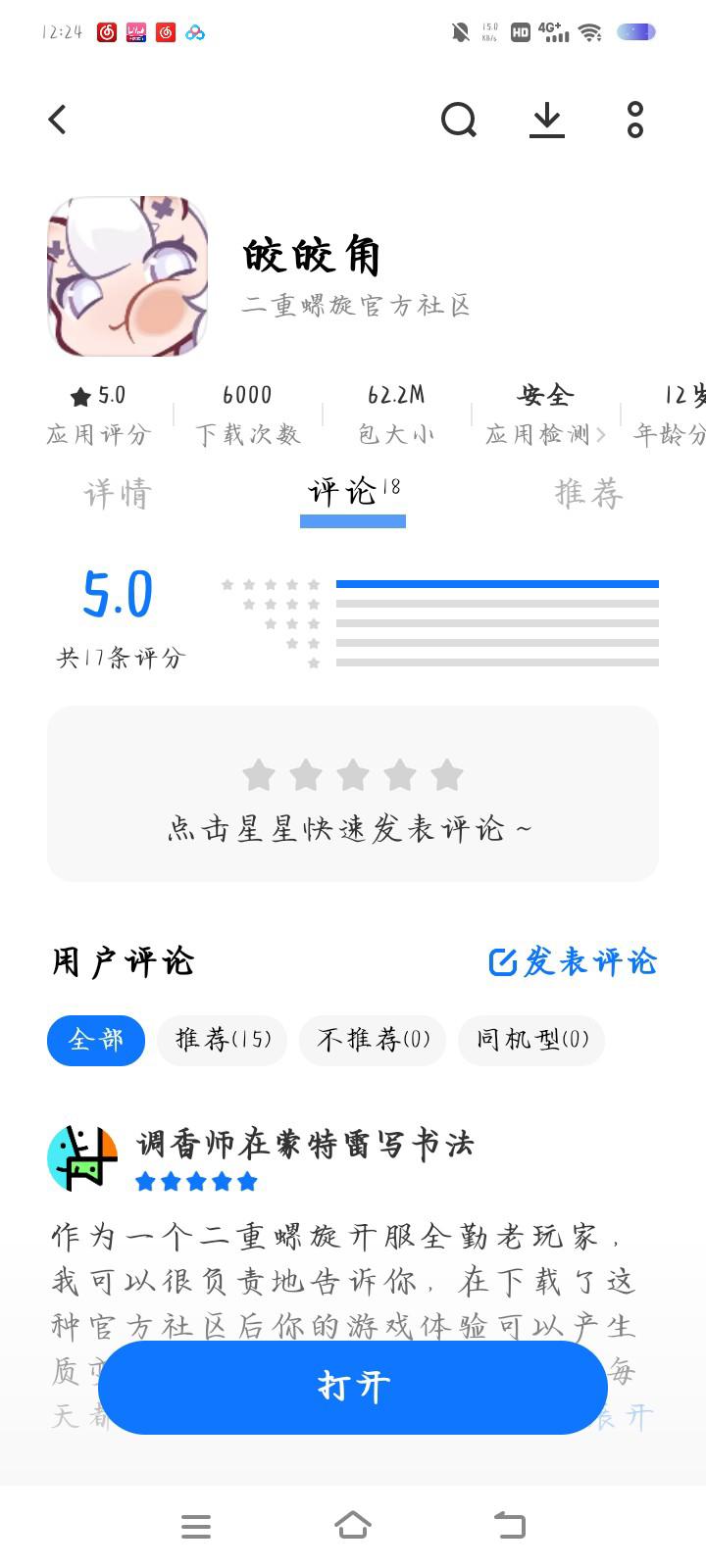Open the system recent apps menu
Screen dimensions: 706x1568
(x=196, y=1526)
